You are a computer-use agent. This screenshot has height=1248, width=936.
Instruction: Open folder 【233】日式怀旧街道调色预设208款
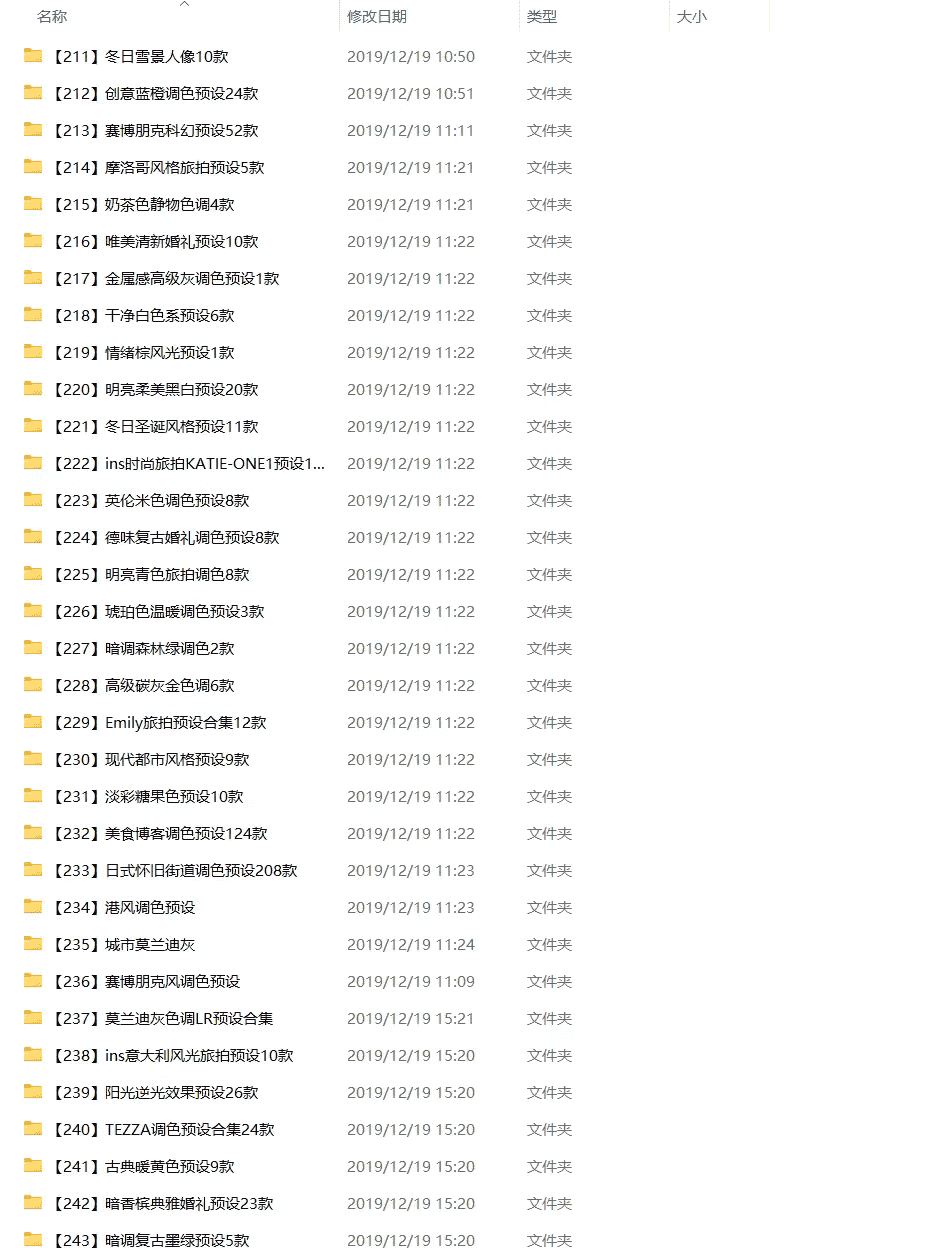coord(173,871)
